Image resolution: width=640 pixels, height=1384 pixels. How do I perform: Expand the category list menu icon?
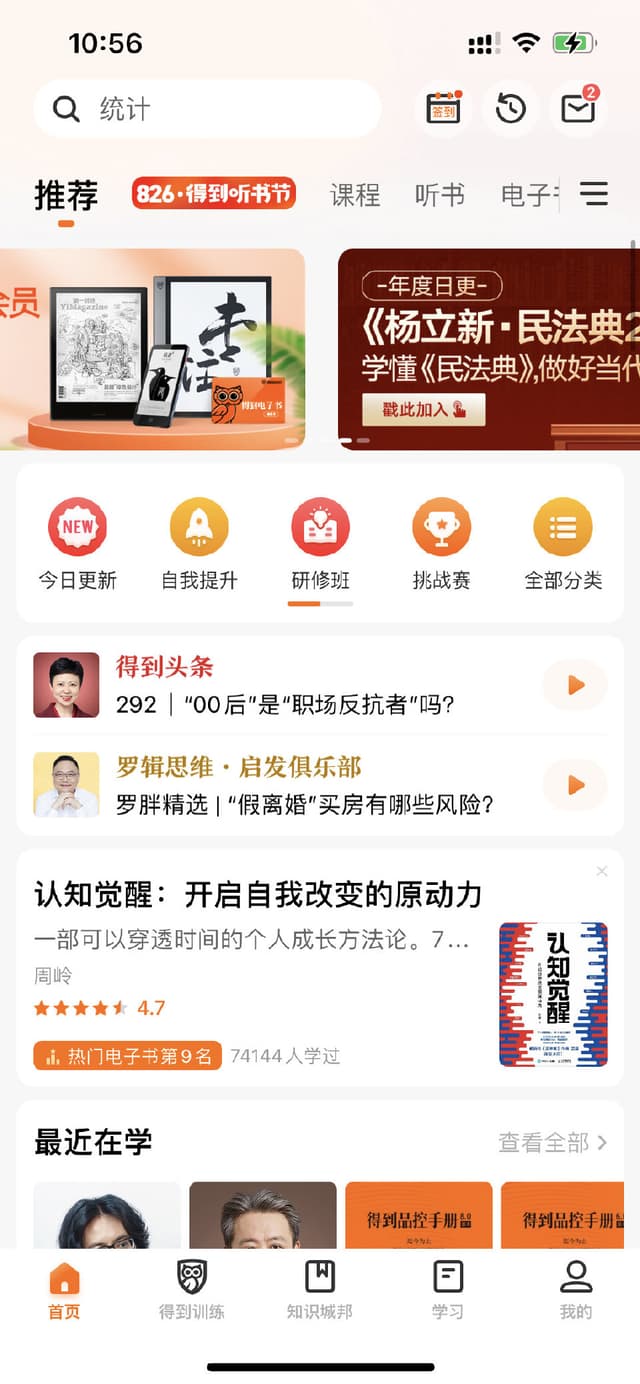tap(594, 193)
